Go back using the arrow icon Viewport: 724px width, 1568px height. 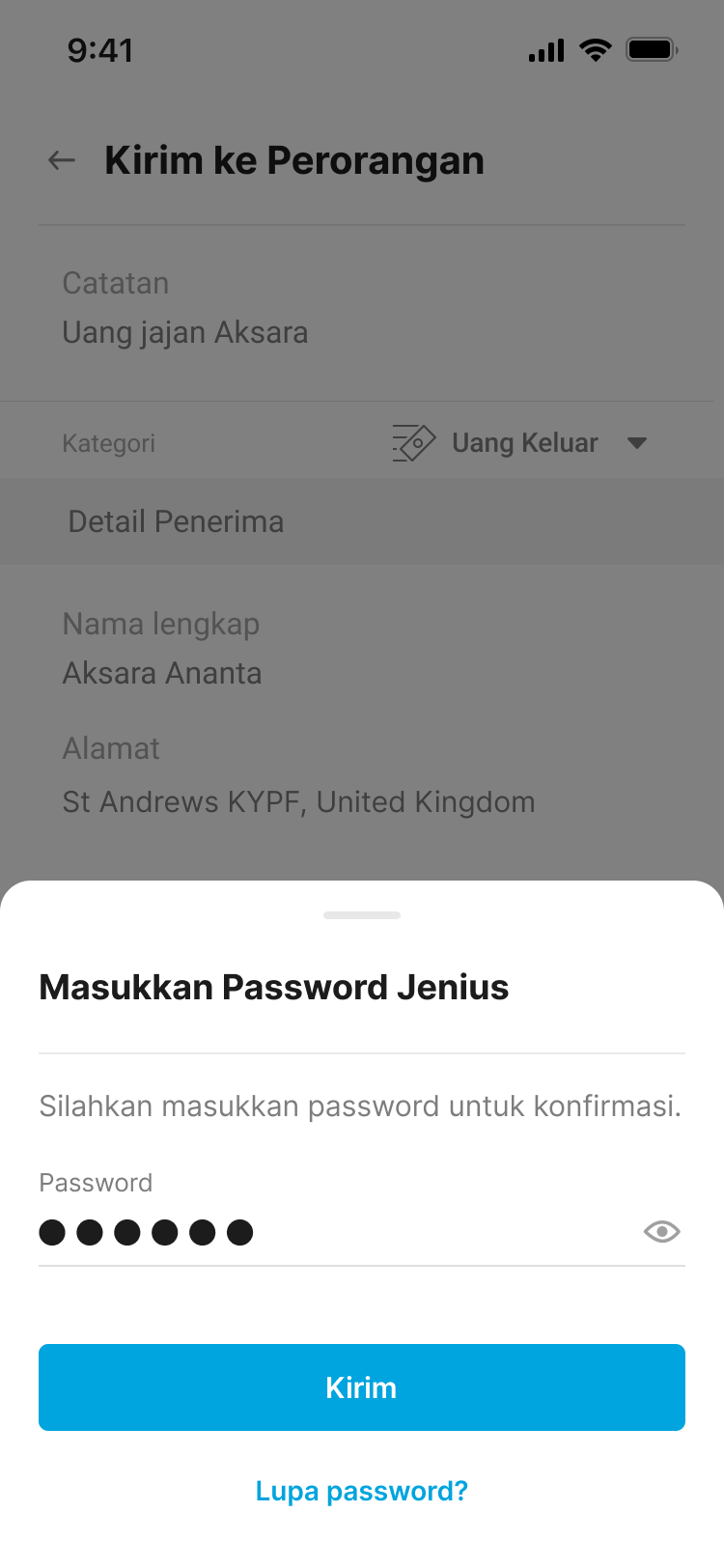[x=62, y=160]
